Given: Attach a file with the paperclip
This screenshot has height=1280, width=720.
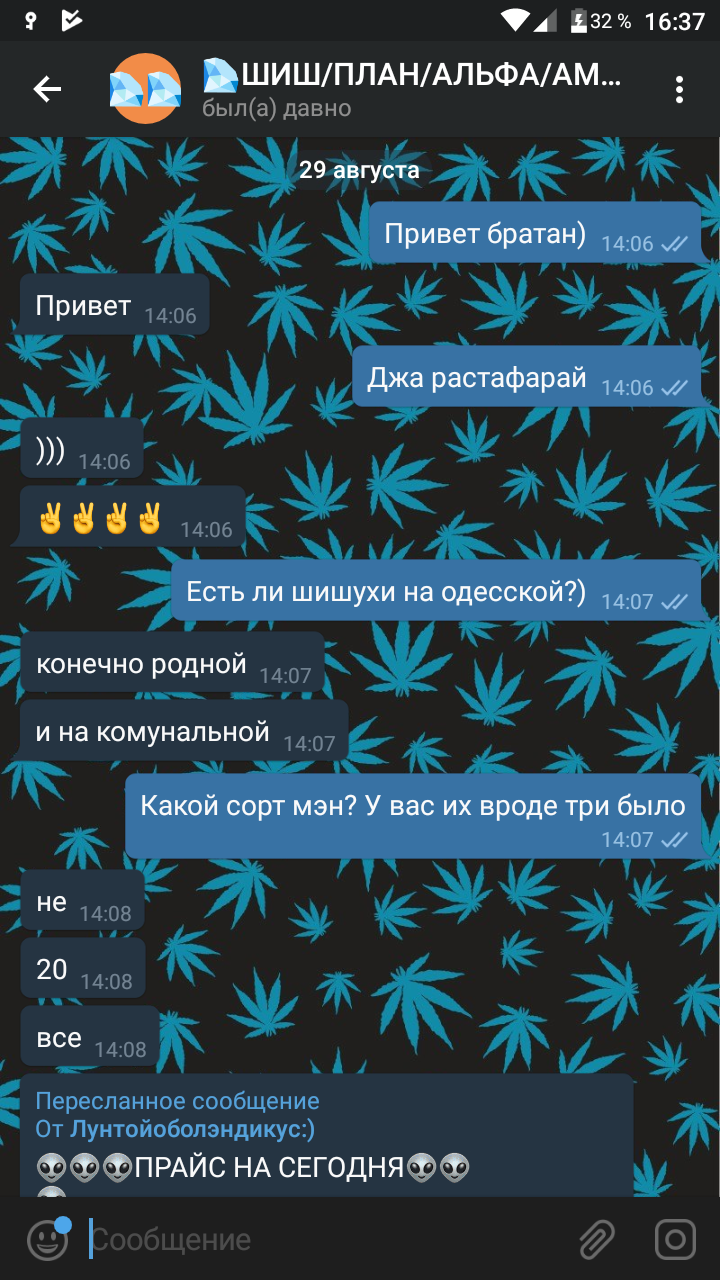Looking at the screenshot, I should (x=597, y=1240).
